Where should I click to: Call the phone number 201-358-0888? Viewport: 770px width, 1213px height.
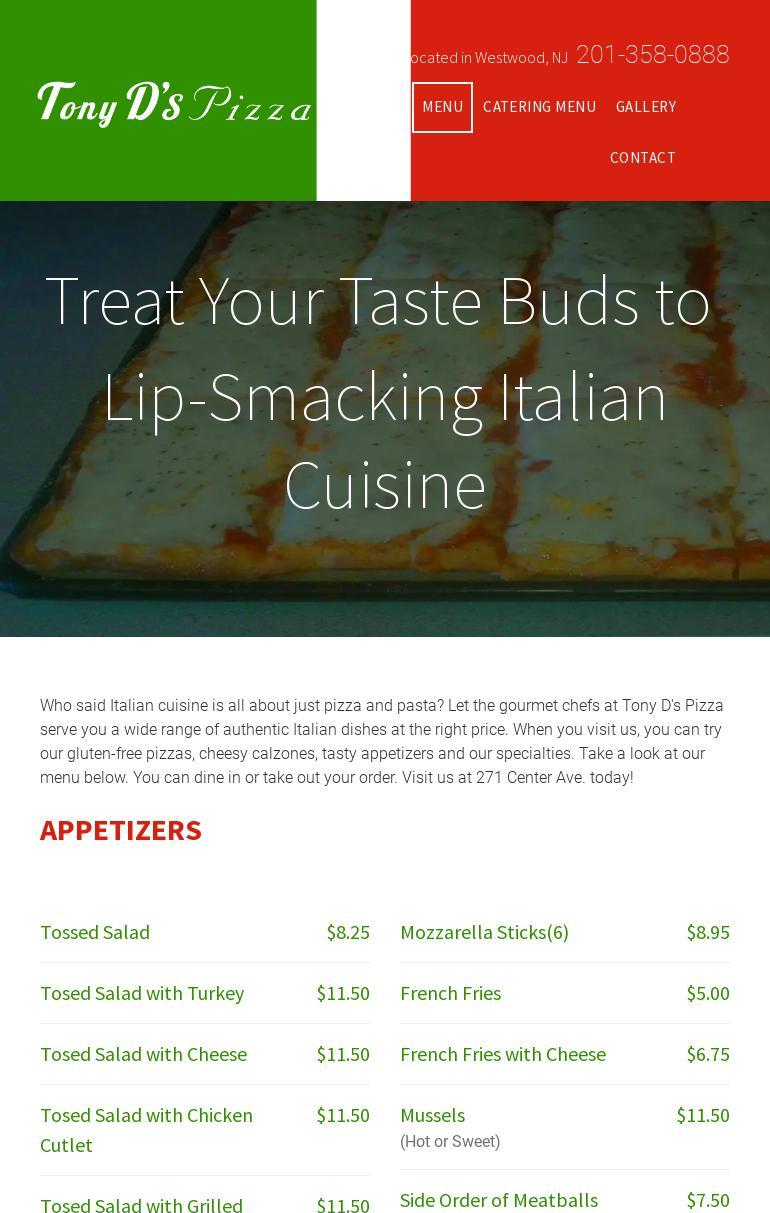point(652,55)
